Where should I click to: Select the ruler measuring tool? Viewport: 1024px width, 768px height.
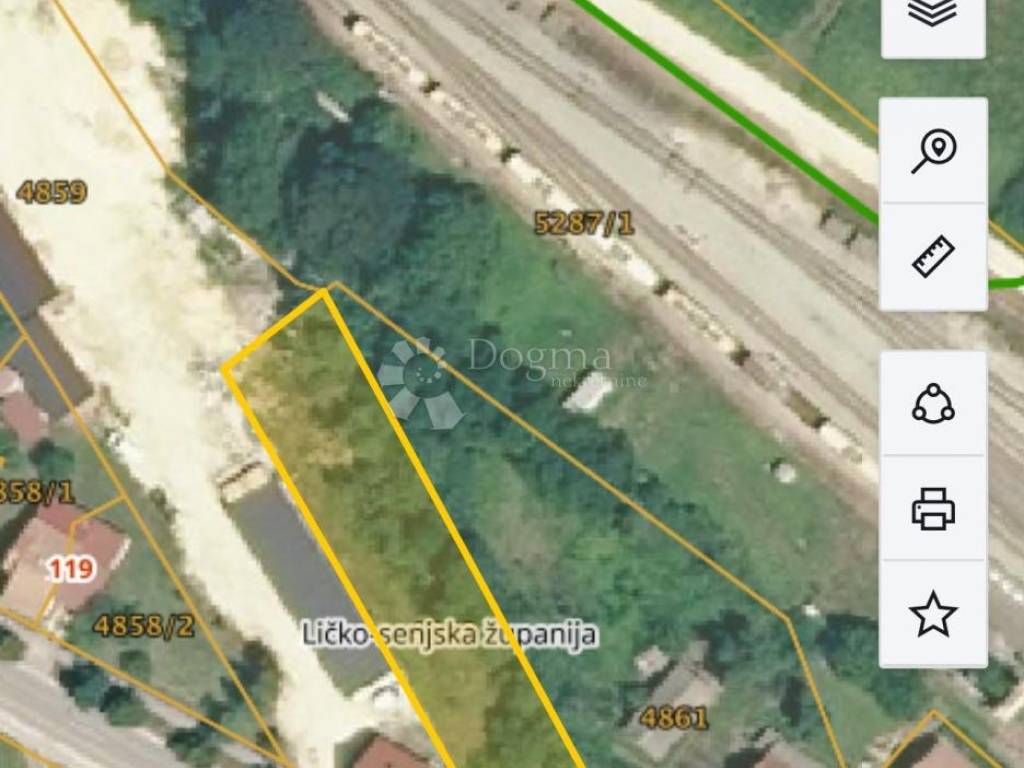click(x=933, y=257)
